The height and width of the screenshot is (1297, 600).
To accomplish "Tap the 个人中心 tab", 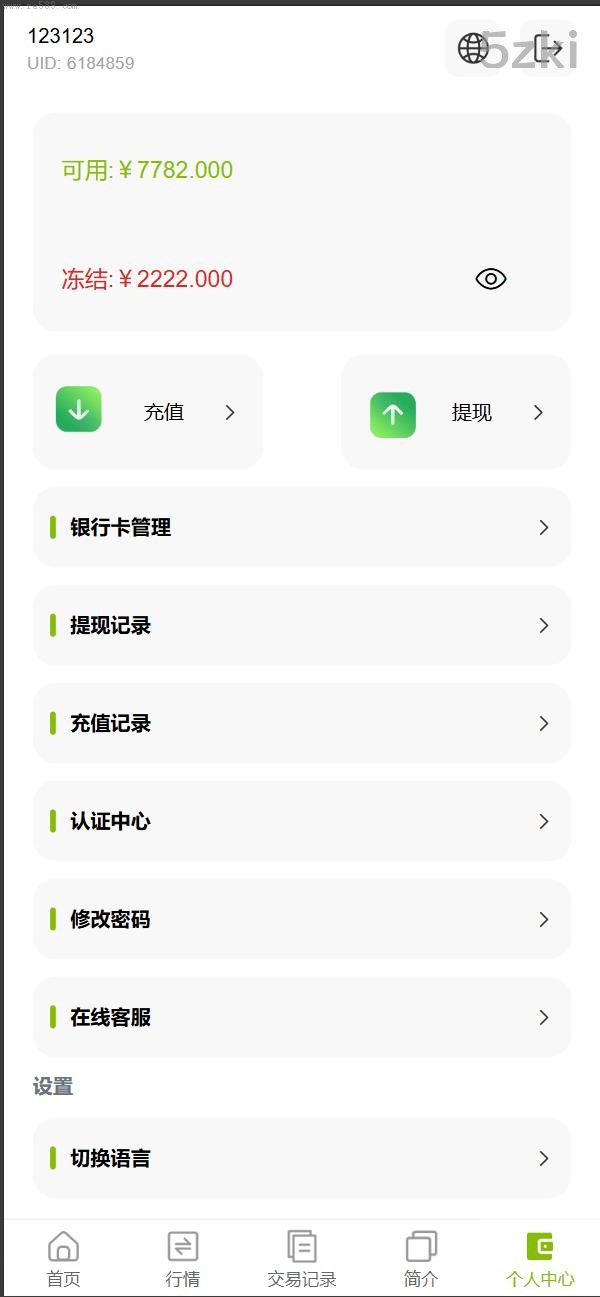I will (x=540, y=1258).
